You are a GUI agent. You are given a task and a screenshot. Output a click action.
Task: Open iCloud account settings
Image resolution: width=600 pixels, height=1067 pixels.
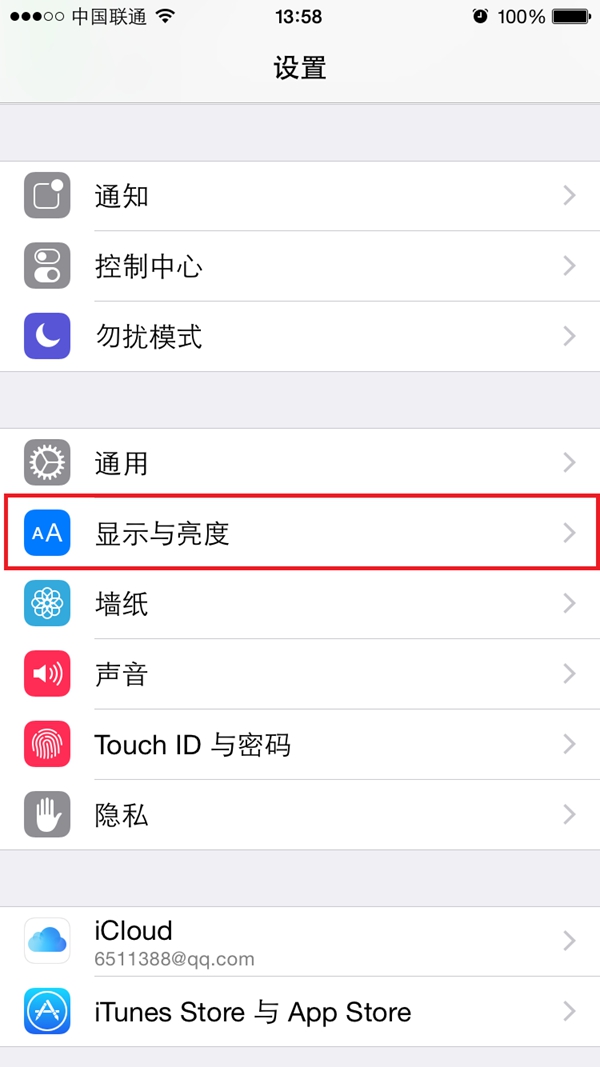coord(300,941)
